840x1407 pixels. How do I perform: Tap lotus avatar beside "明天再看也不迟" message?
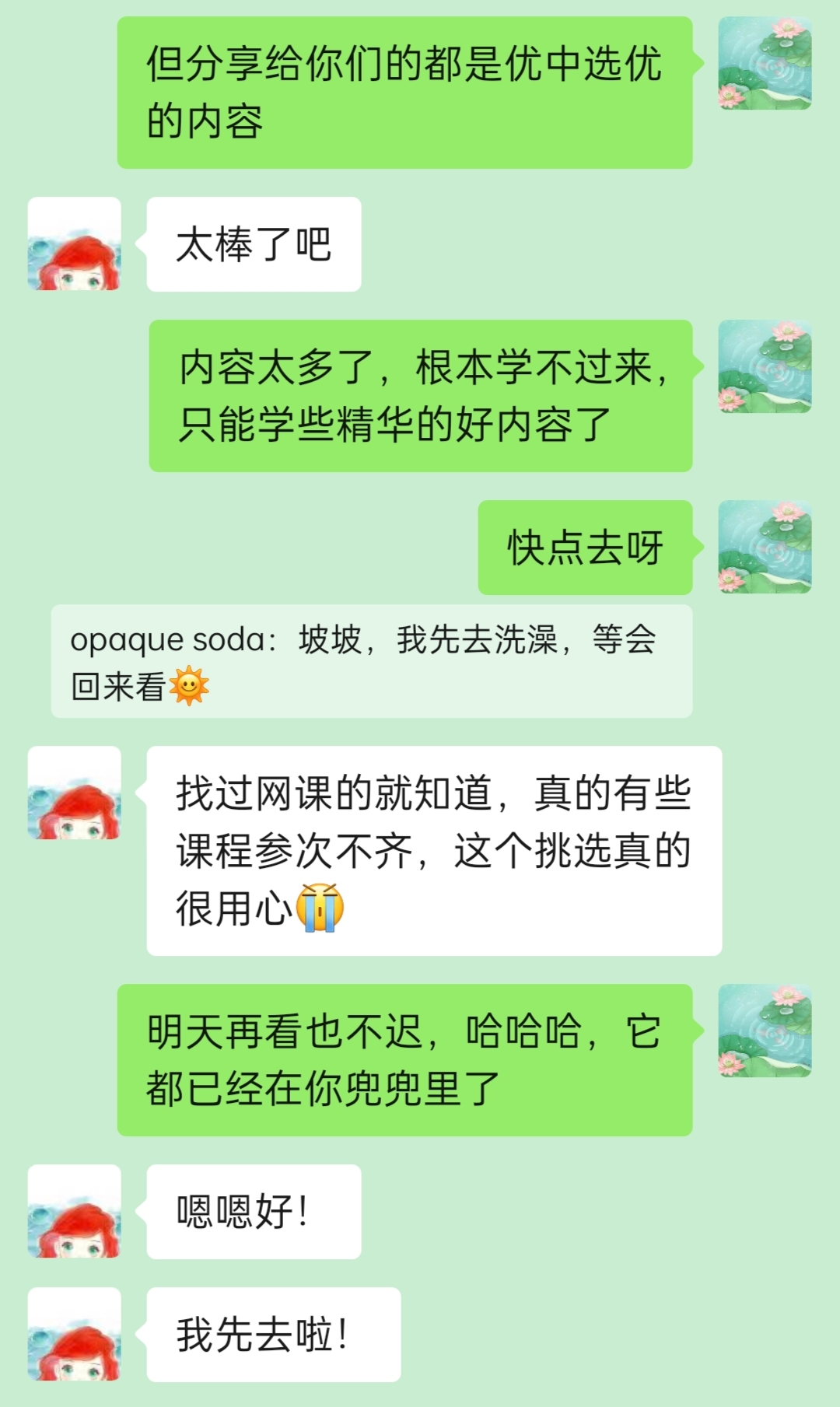point(765,1031)
